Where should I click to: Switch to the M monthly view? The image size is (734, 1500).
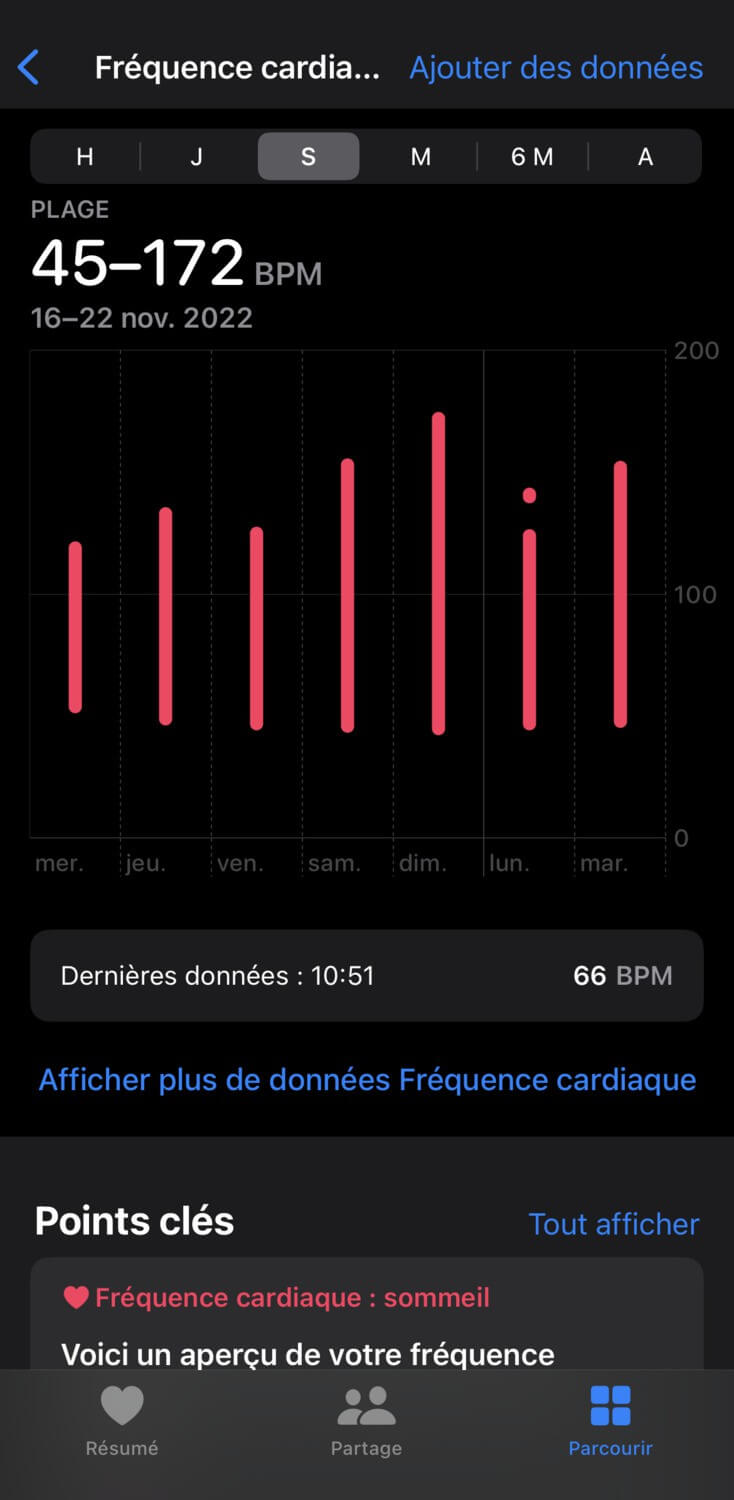tap(421, 157)
